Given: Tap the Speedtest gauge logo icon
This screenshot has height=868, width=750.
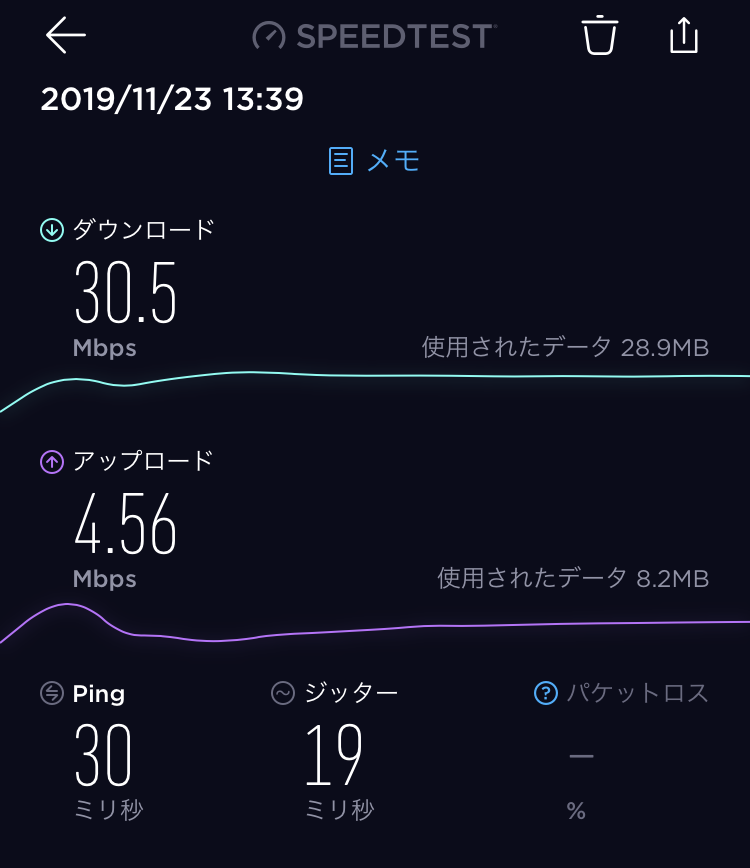Looking at the screenshot, I should (x=269, y=36).
